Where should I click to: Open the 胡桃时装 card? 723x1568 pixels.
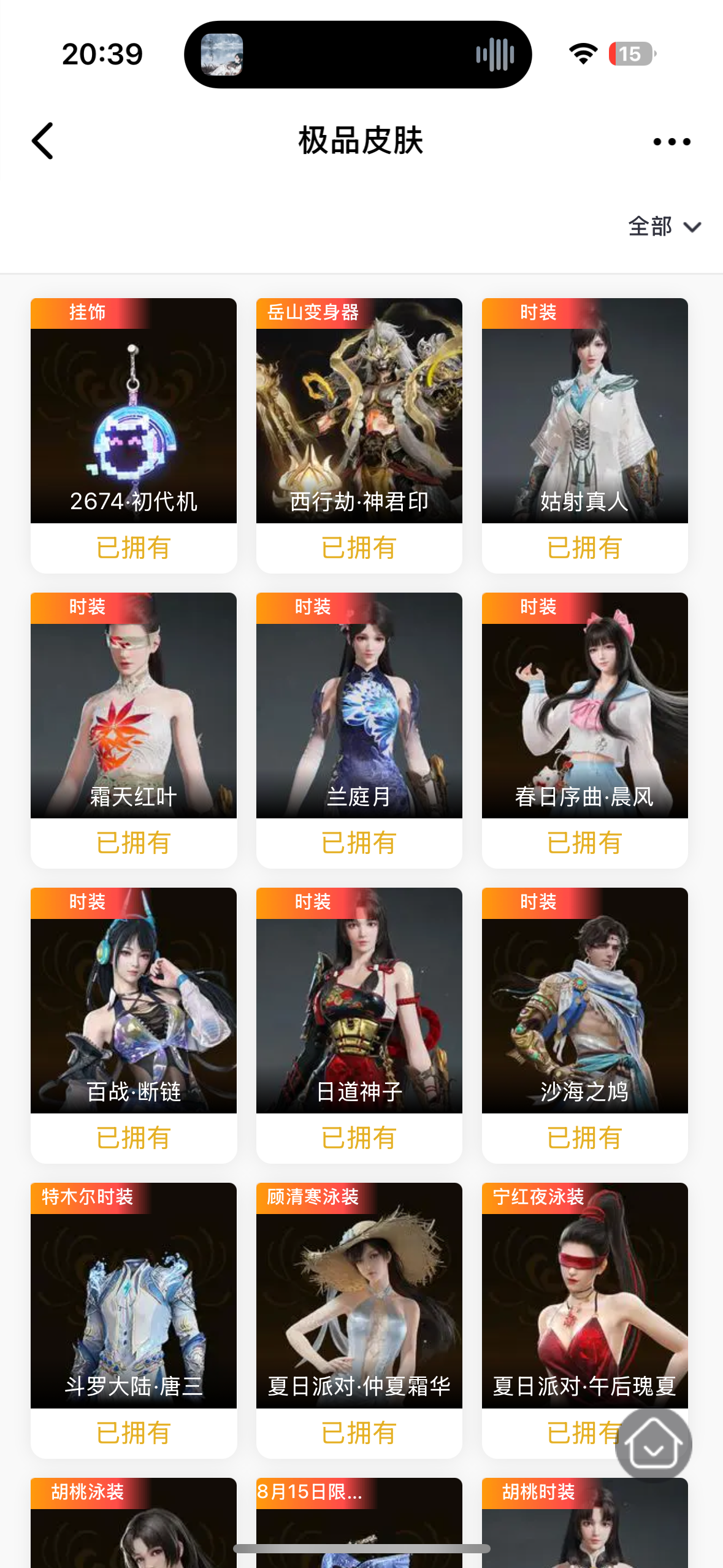(x=584, y=1524)
